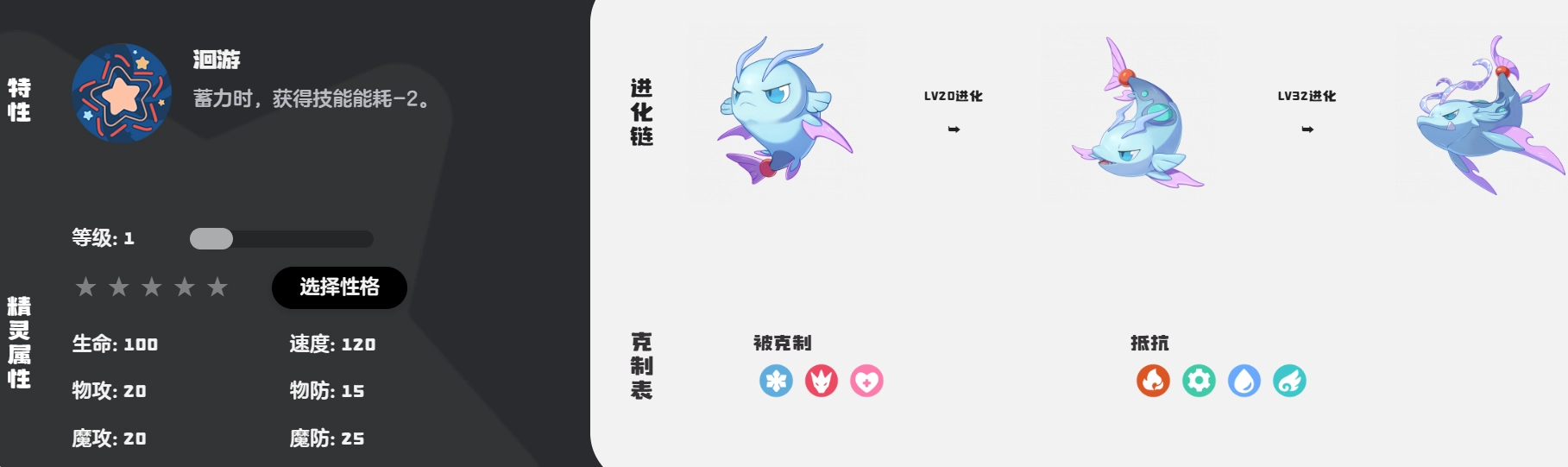
Task: Set rating to the fifth star
Action: 217,287
